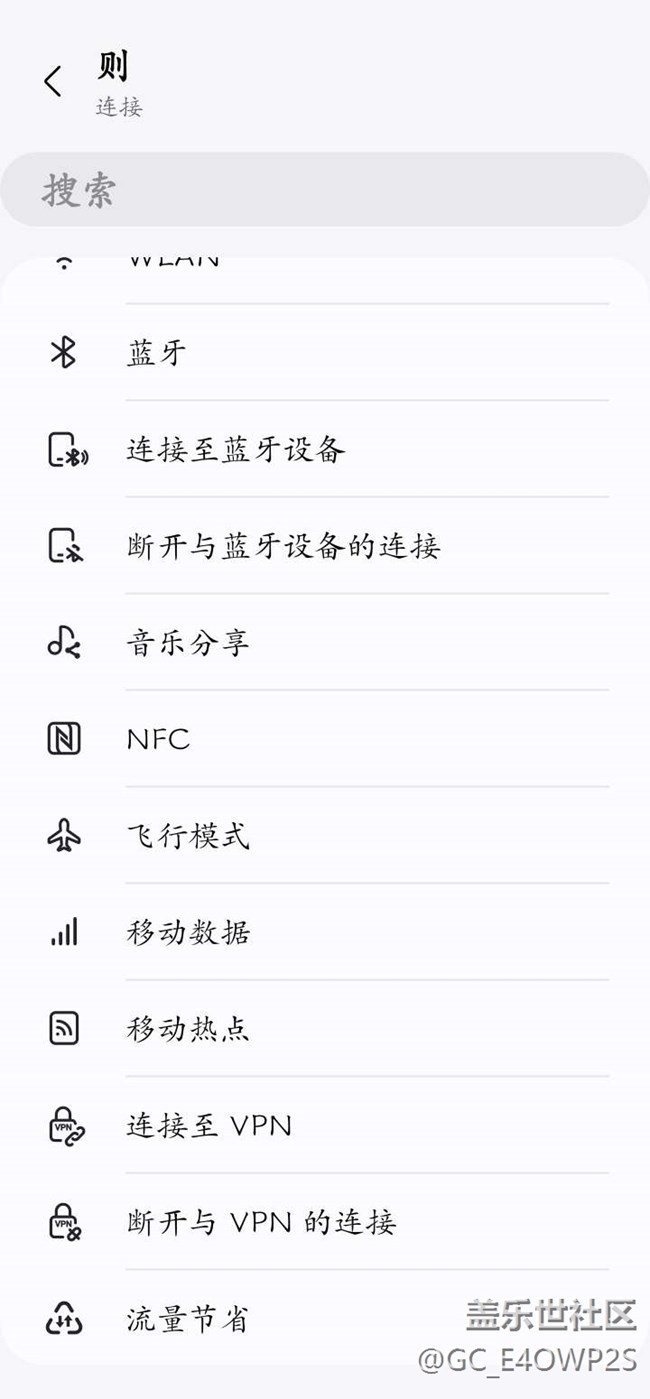Select 飞行模式

pos(324,835)
